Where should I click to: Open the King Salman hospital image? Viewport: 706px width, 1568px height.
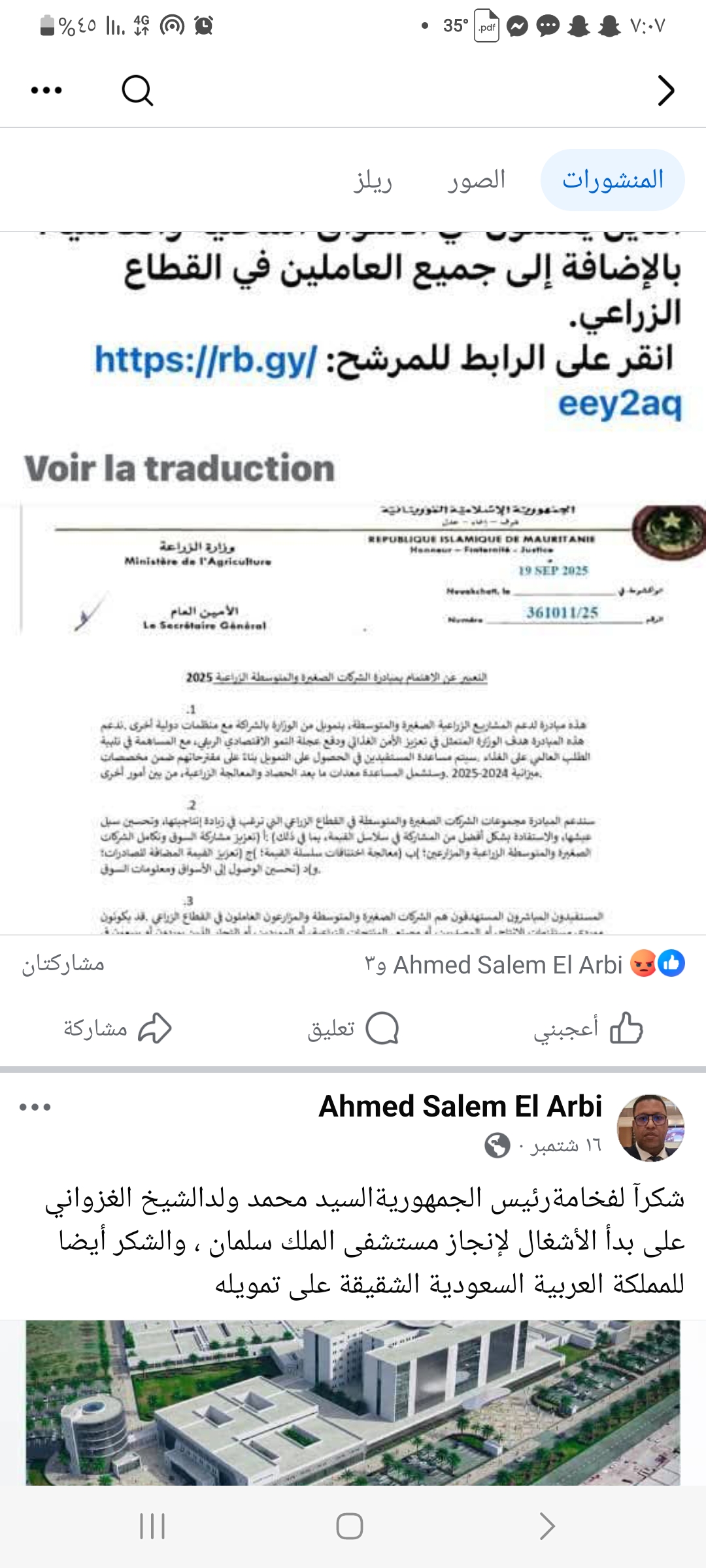coord(353,1401)
